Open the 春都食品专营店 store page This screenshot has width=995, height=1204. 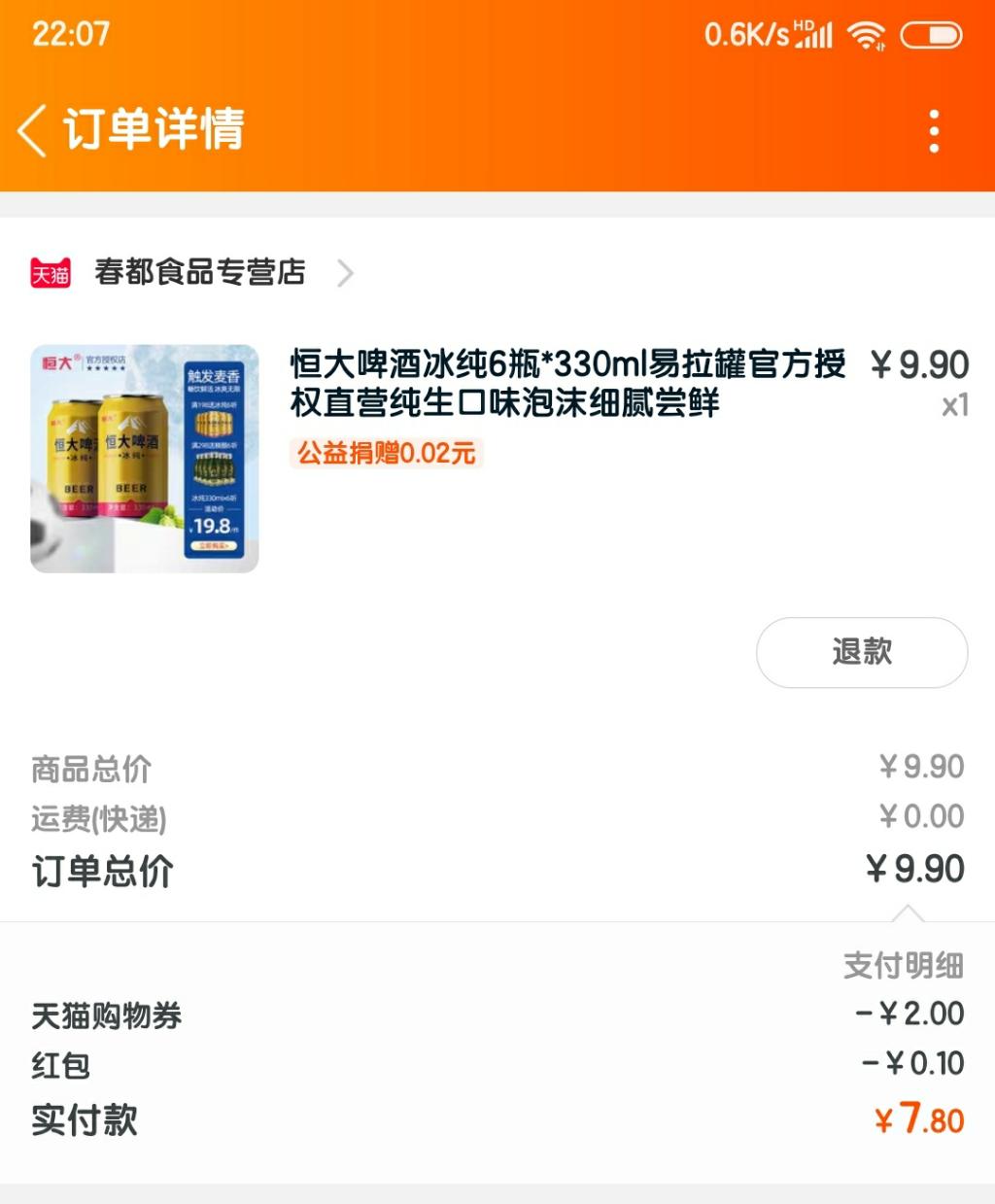point(199,273)
